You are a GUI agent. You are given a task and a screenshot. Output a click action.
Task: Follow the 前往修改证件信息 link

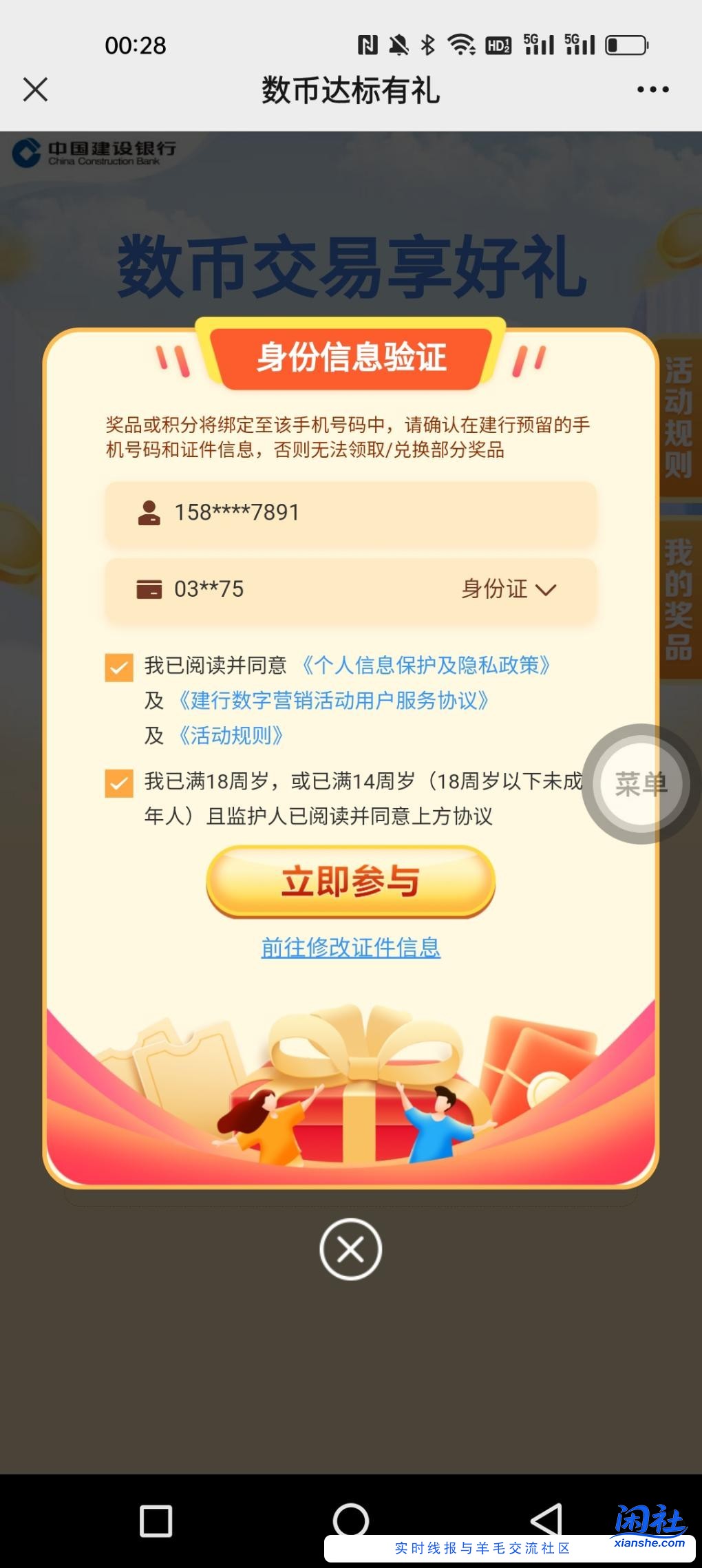[350, 948]
